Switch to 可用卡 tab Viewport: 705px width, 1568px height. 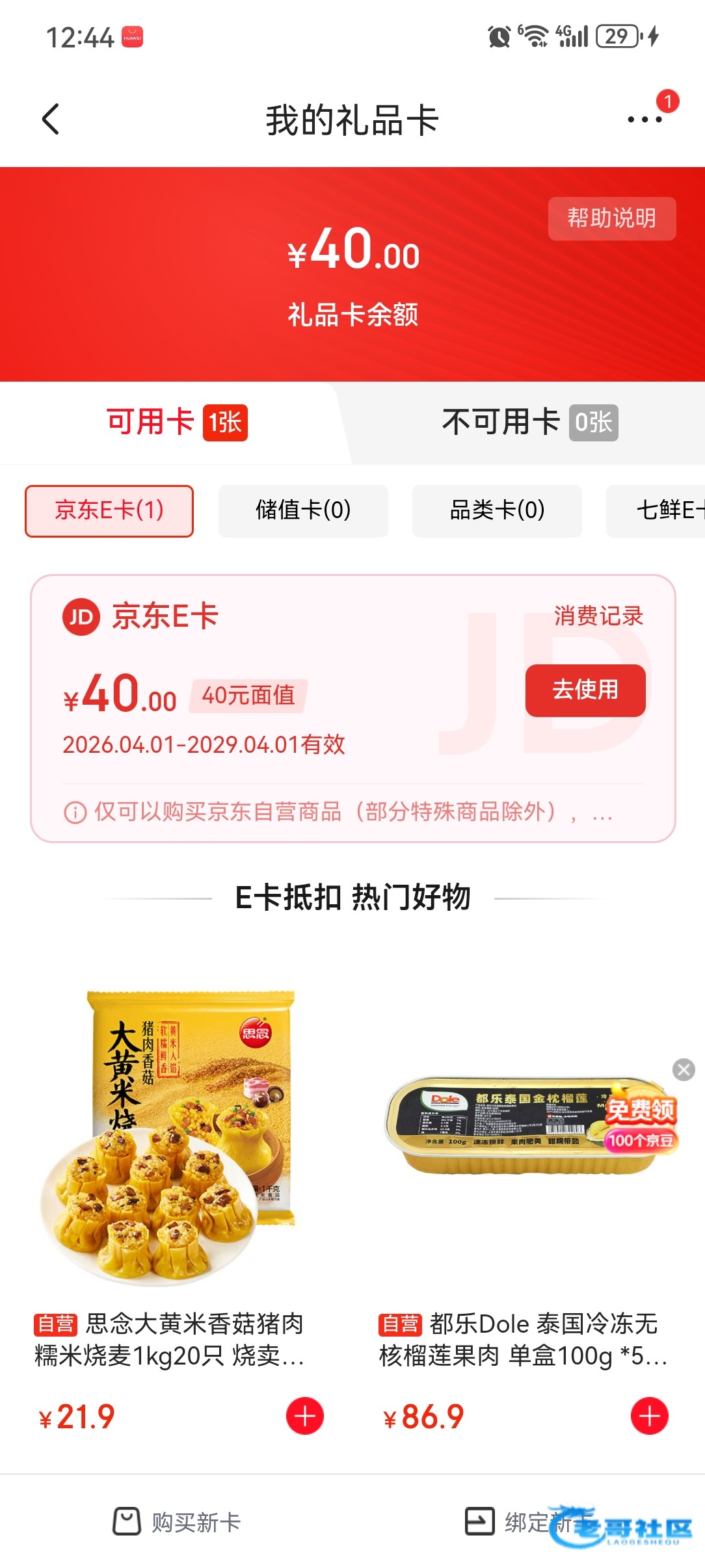[x=176, y=423]
